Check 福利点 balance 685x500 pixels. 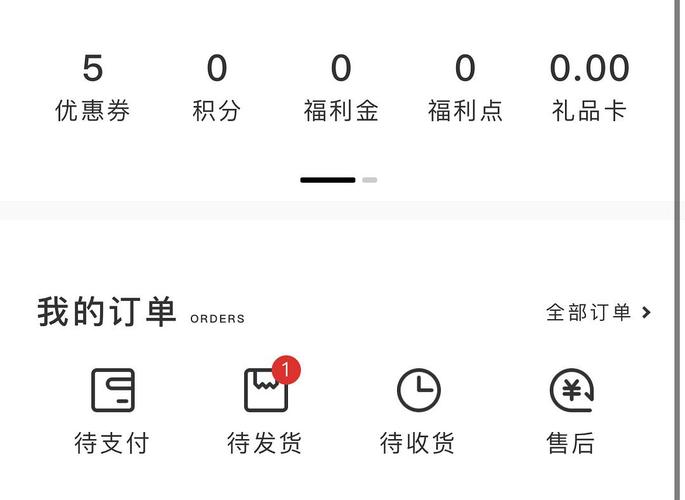[465, 88]
